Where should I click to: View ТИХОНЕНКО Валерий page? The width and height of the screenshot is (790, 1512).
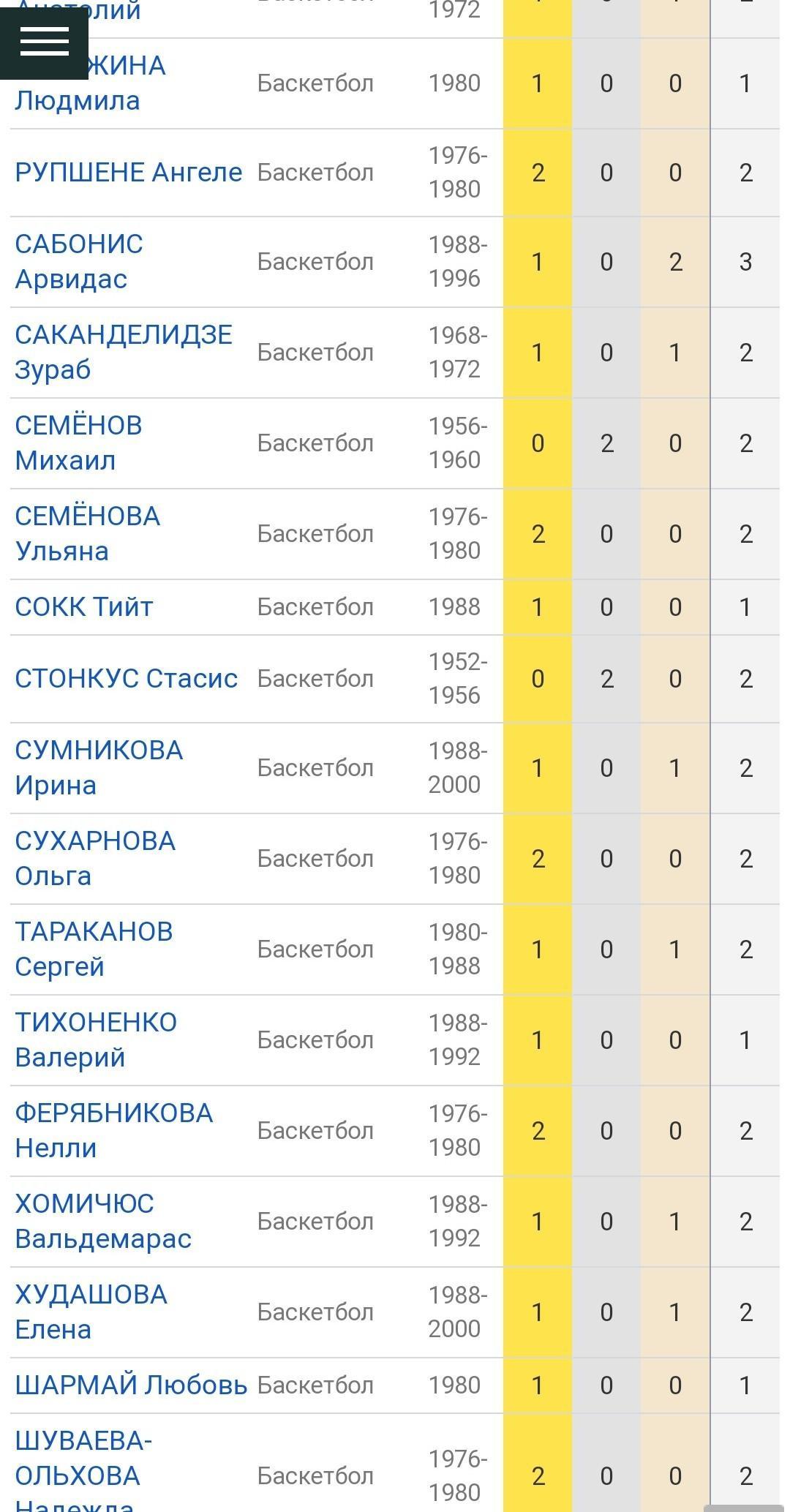coord(96,1040)
